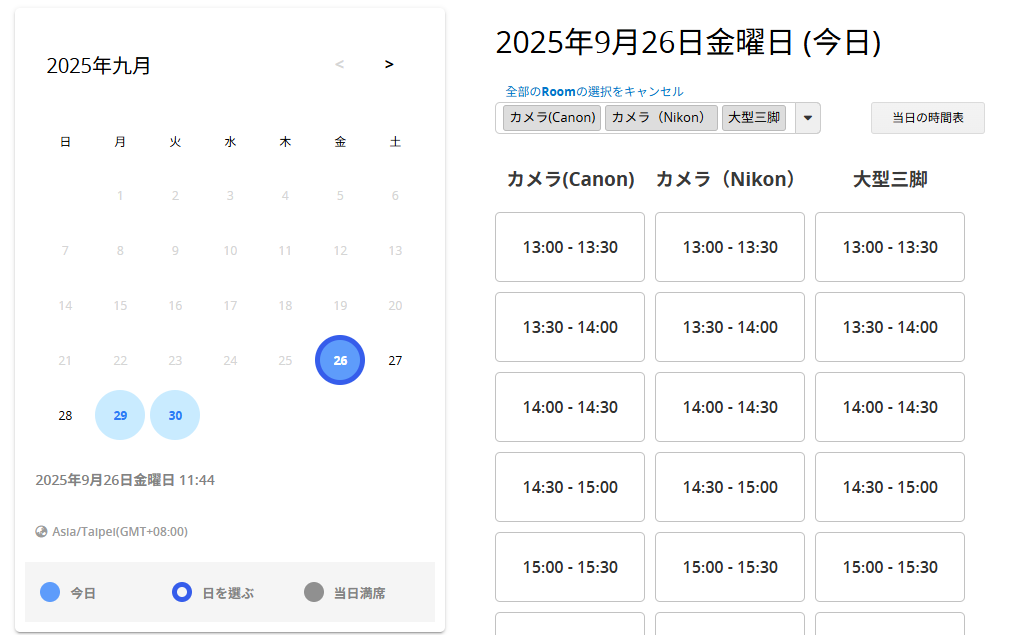The height and width of the screenshot is (635, 1017).
Task: Reserve 大型三脚 at 13:00 - 13:30
Action: click(890, 247)
